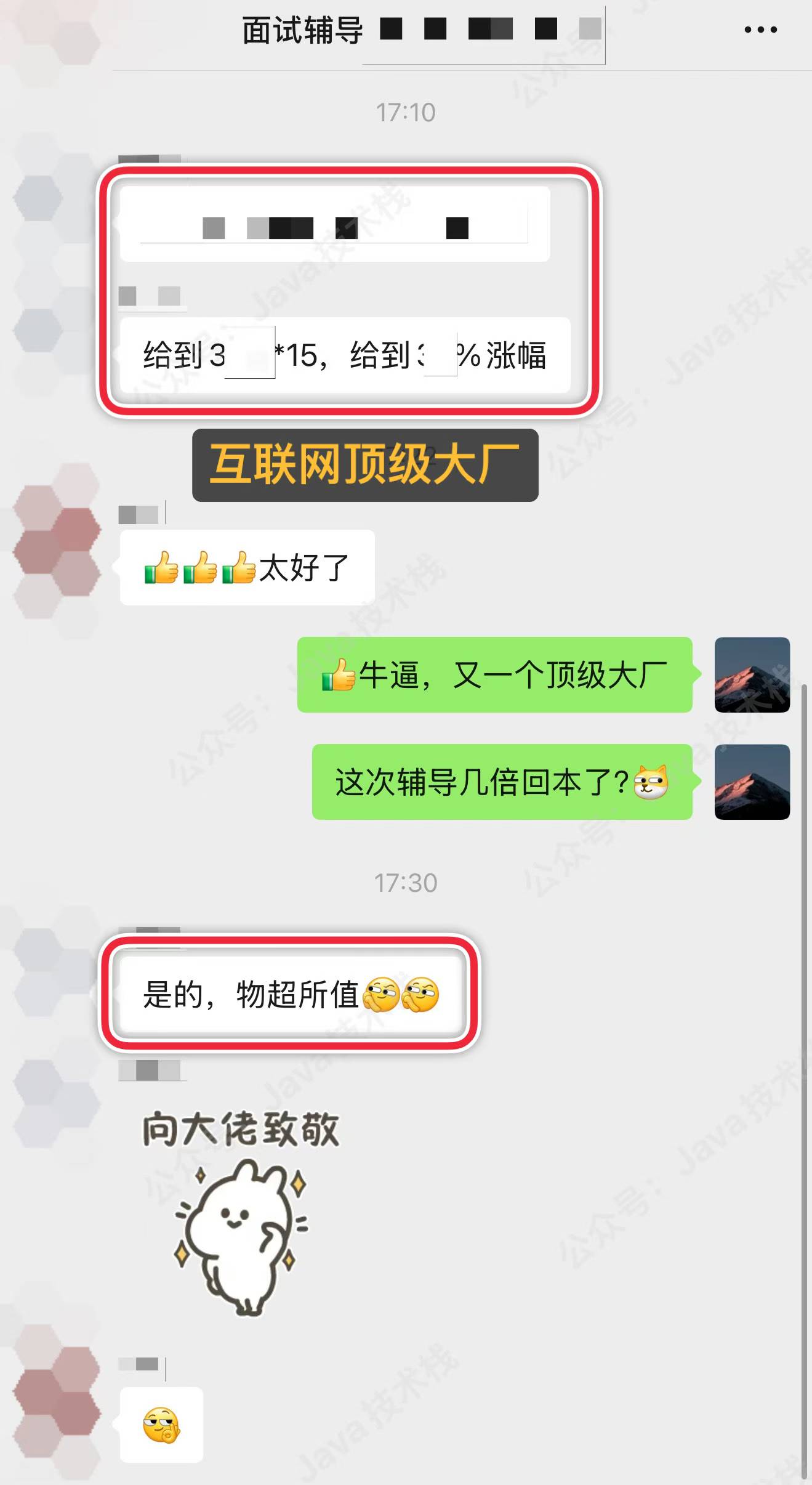Tap the avatar next to 太好了 message
This screenshot has width=812, height=1485.
pos(57,542)
